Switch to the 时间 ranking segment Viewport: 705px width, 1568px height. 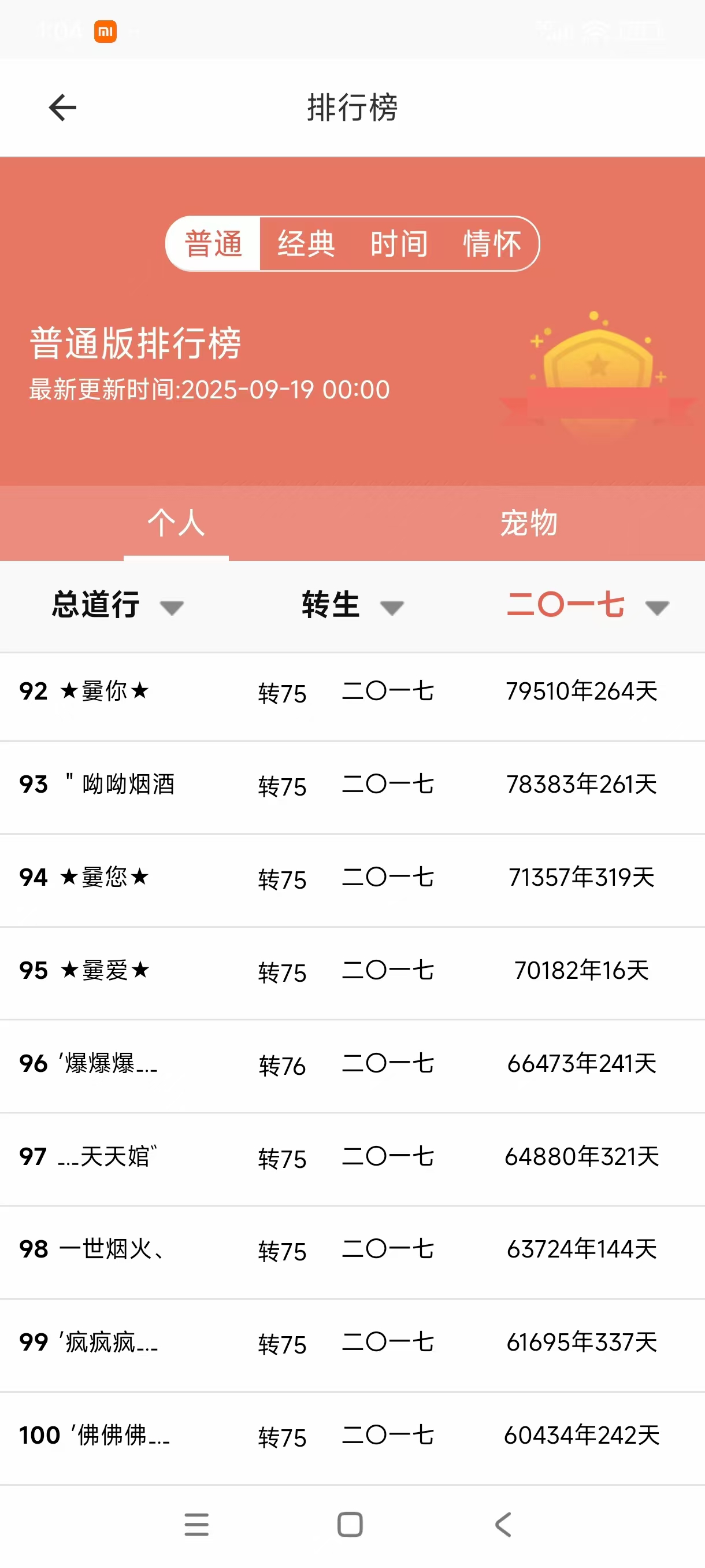(x=399, y=243)
